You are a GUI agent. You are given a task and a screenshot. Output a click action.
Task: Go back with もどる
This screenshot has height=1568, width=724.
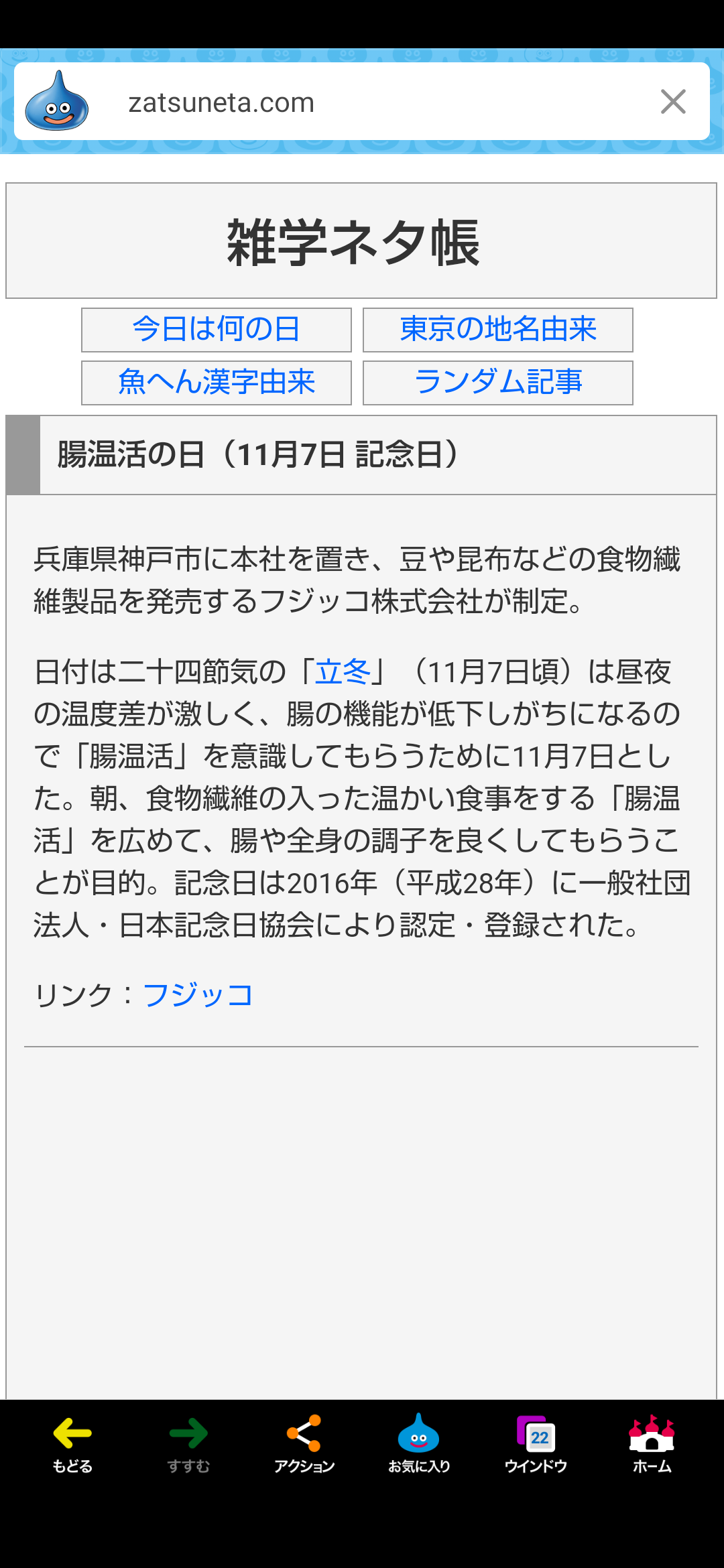click(x=72, y=1443)
